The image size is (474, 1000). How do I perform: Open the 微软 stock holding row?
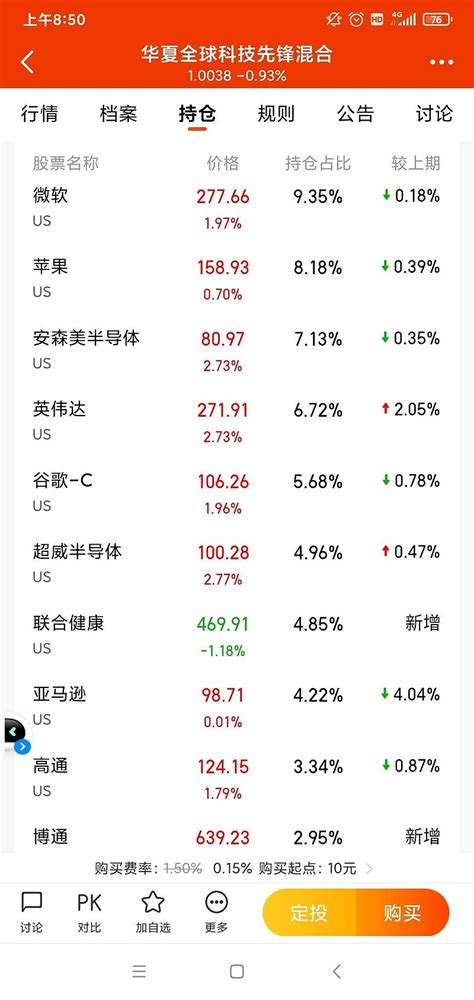coord(237,209)
